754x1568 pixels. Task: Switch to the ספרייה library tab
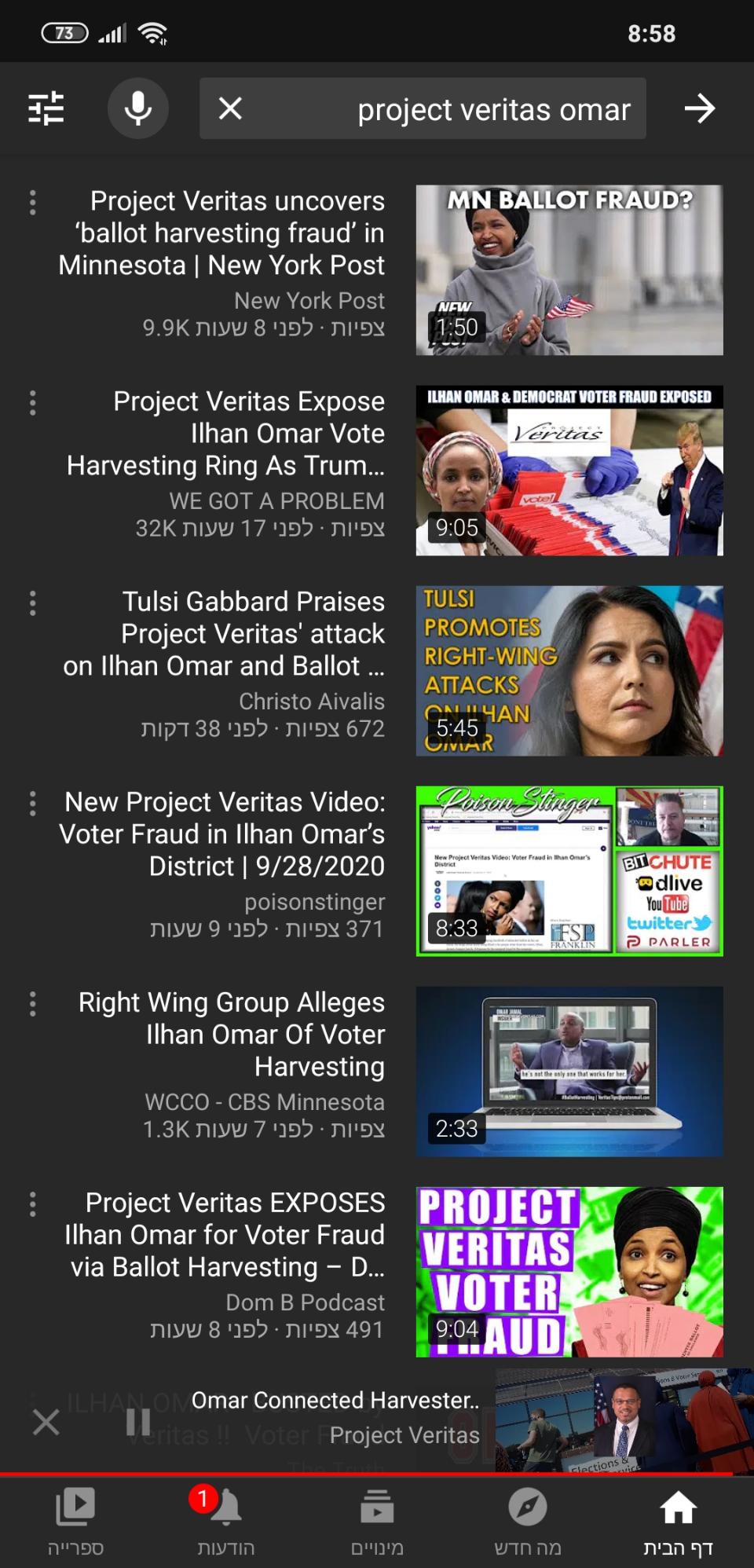[x=75, y=1521]
